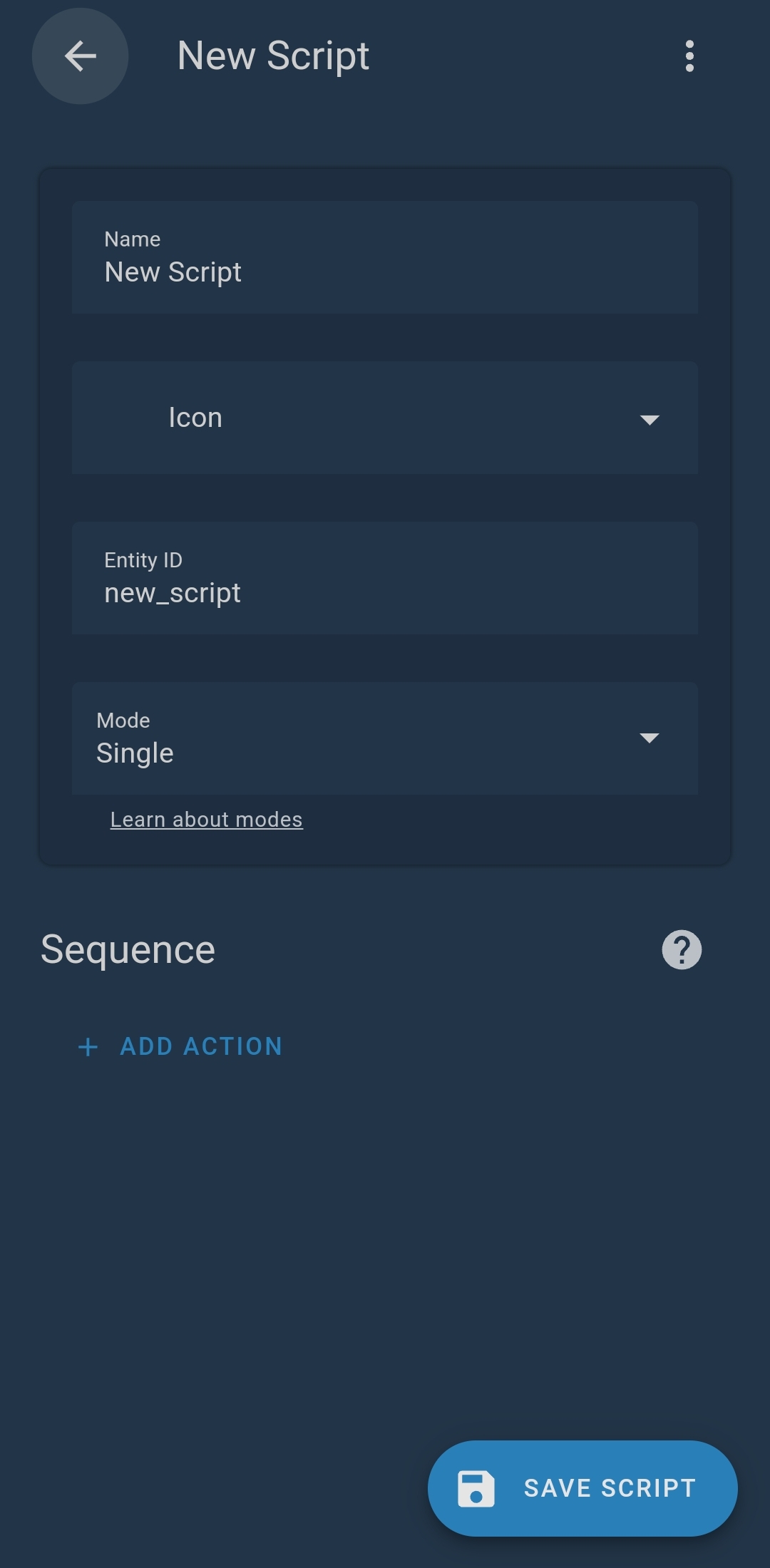
Task: Edit the Entity ID field
Action: click(385, 578)
